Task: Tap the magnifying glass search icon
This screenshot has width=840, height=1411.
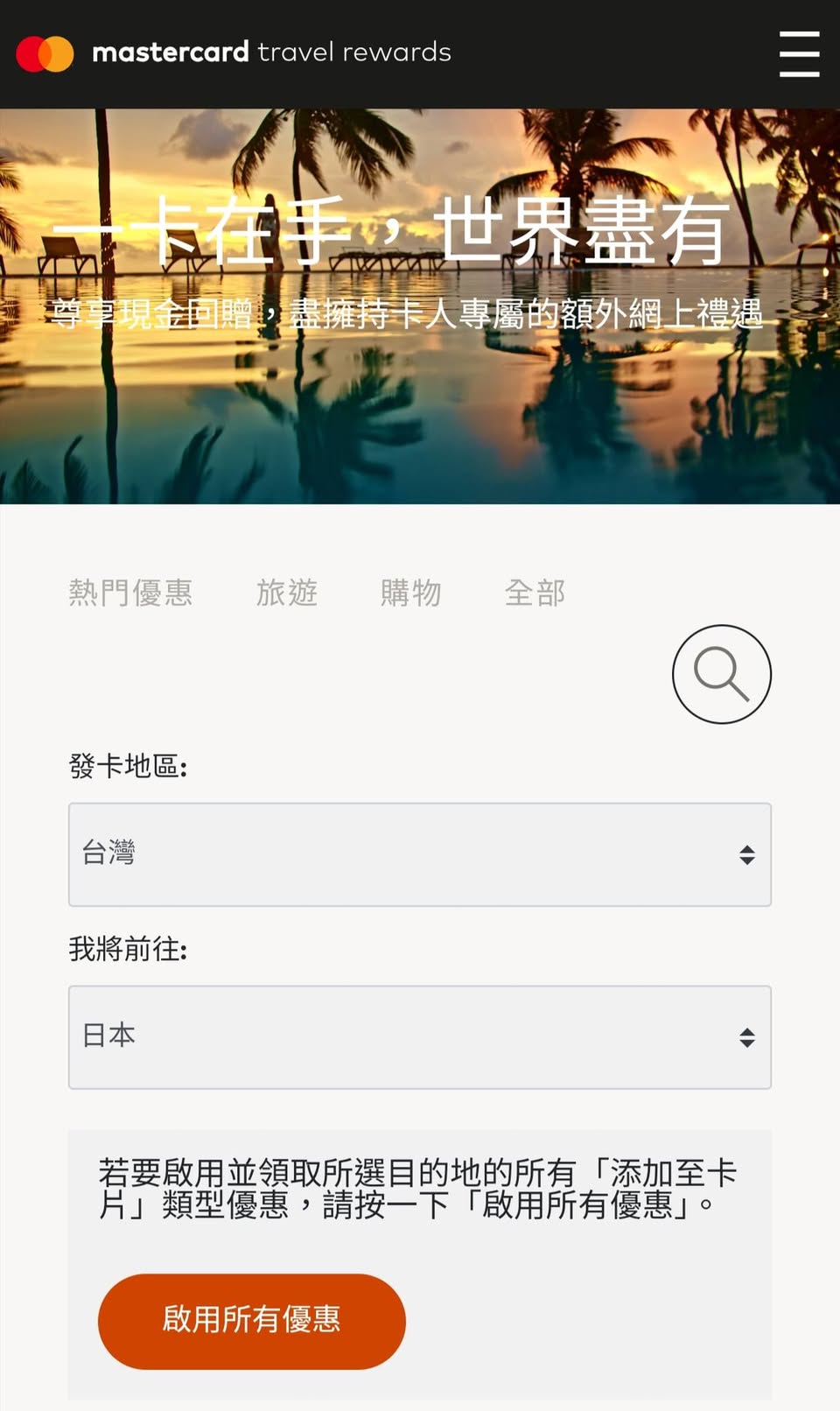Action: (721, 674)
